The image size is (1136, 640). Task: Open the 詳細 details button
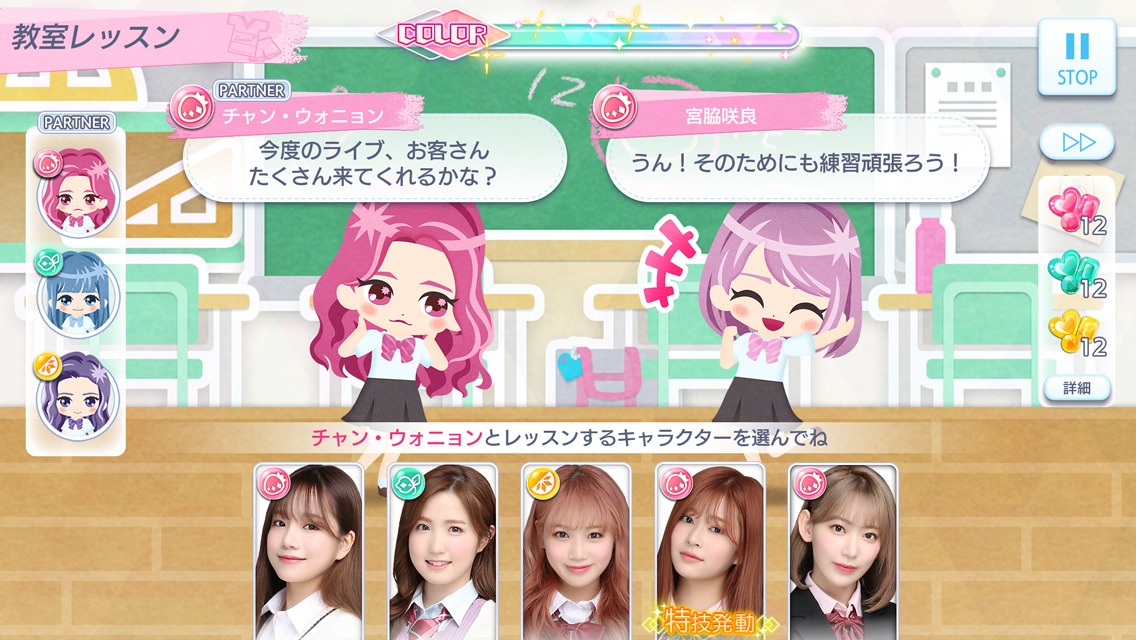(1077, 388)
